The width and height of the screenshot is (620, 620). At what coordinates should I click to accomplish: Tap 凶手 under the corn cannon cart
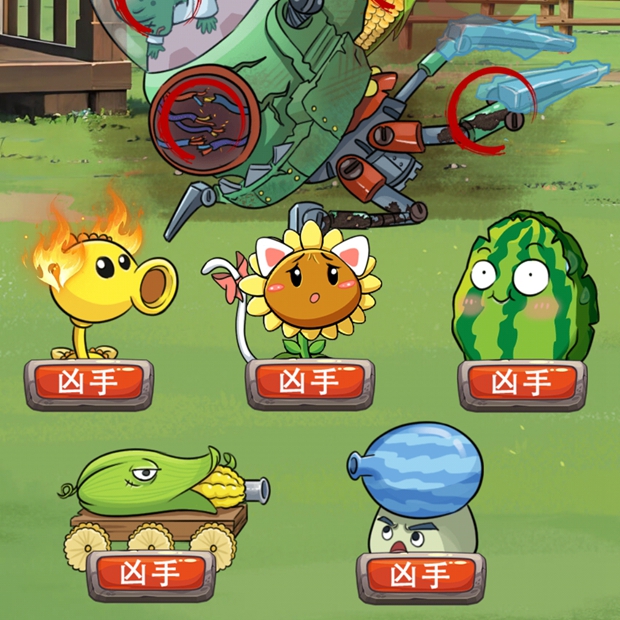tap(151, 575)
